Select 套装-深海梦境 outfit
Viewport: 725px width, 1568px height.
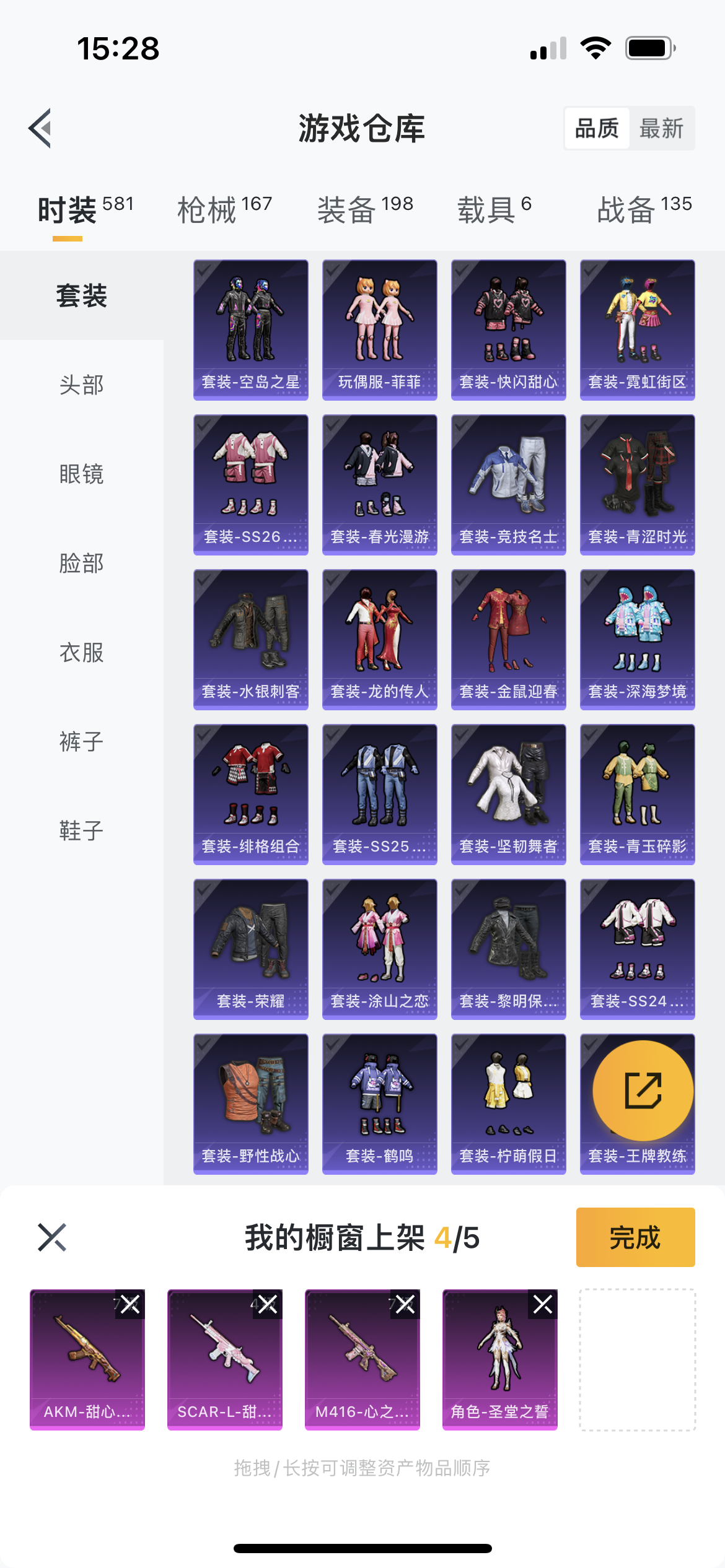tap(637, 639)
